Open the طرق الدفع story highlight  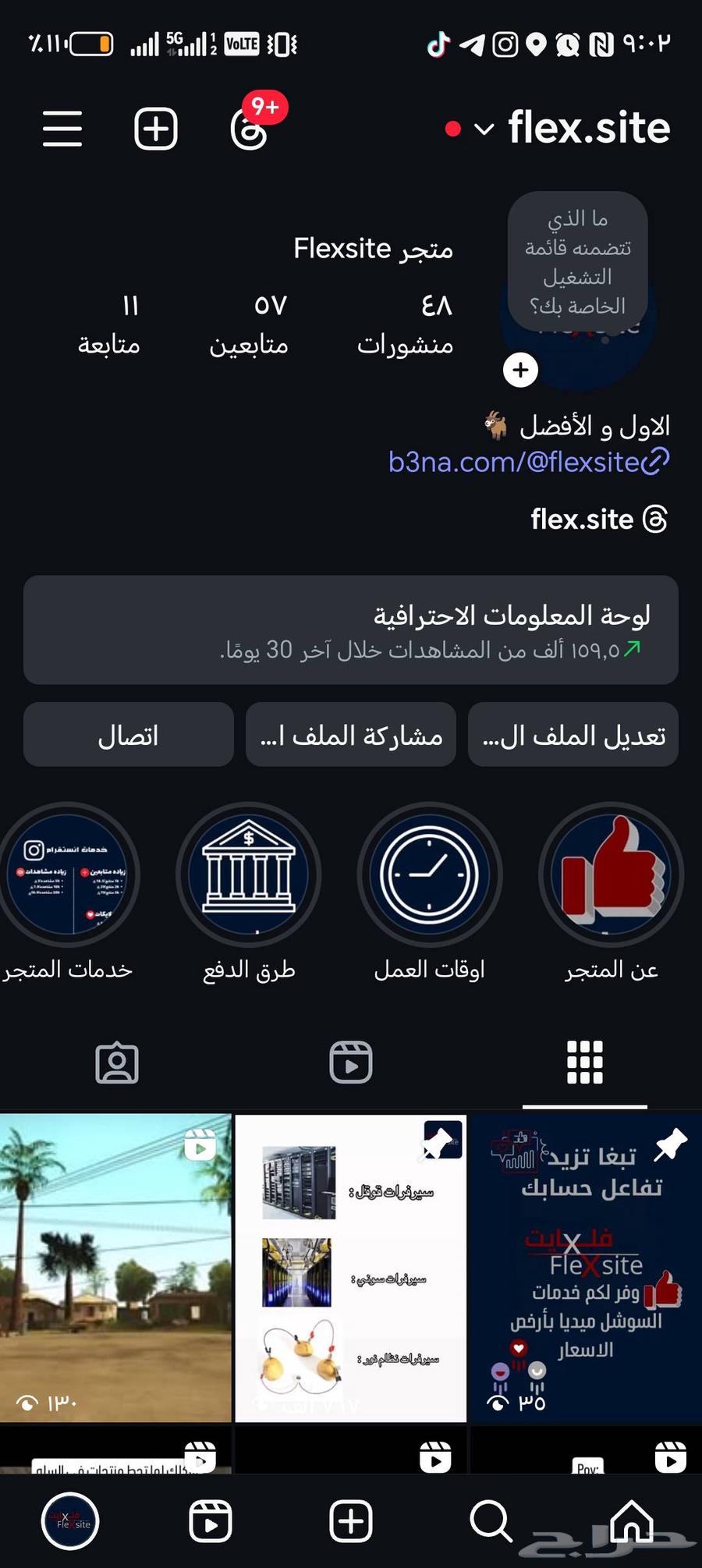(247, 875)
